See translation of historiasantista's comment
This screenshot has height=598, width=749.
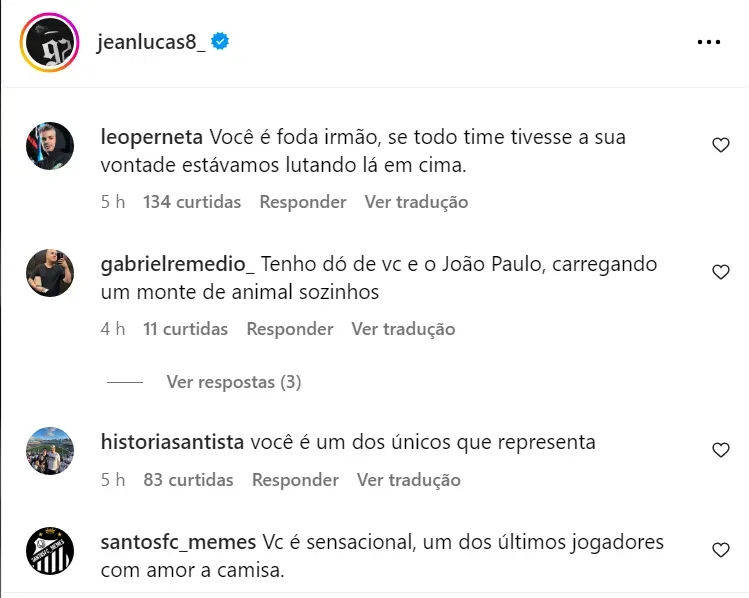409,480
